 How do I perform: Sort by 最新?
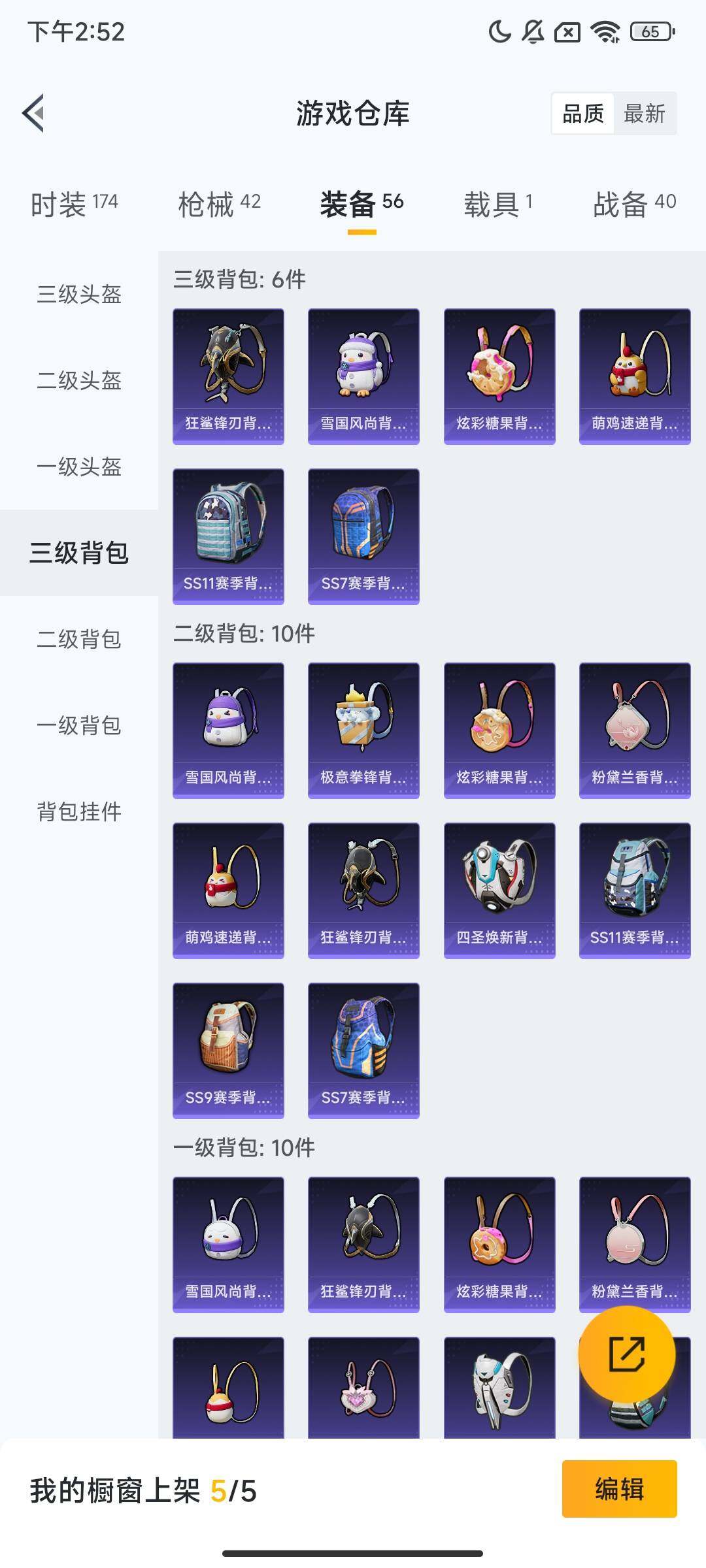pos(644,114)
